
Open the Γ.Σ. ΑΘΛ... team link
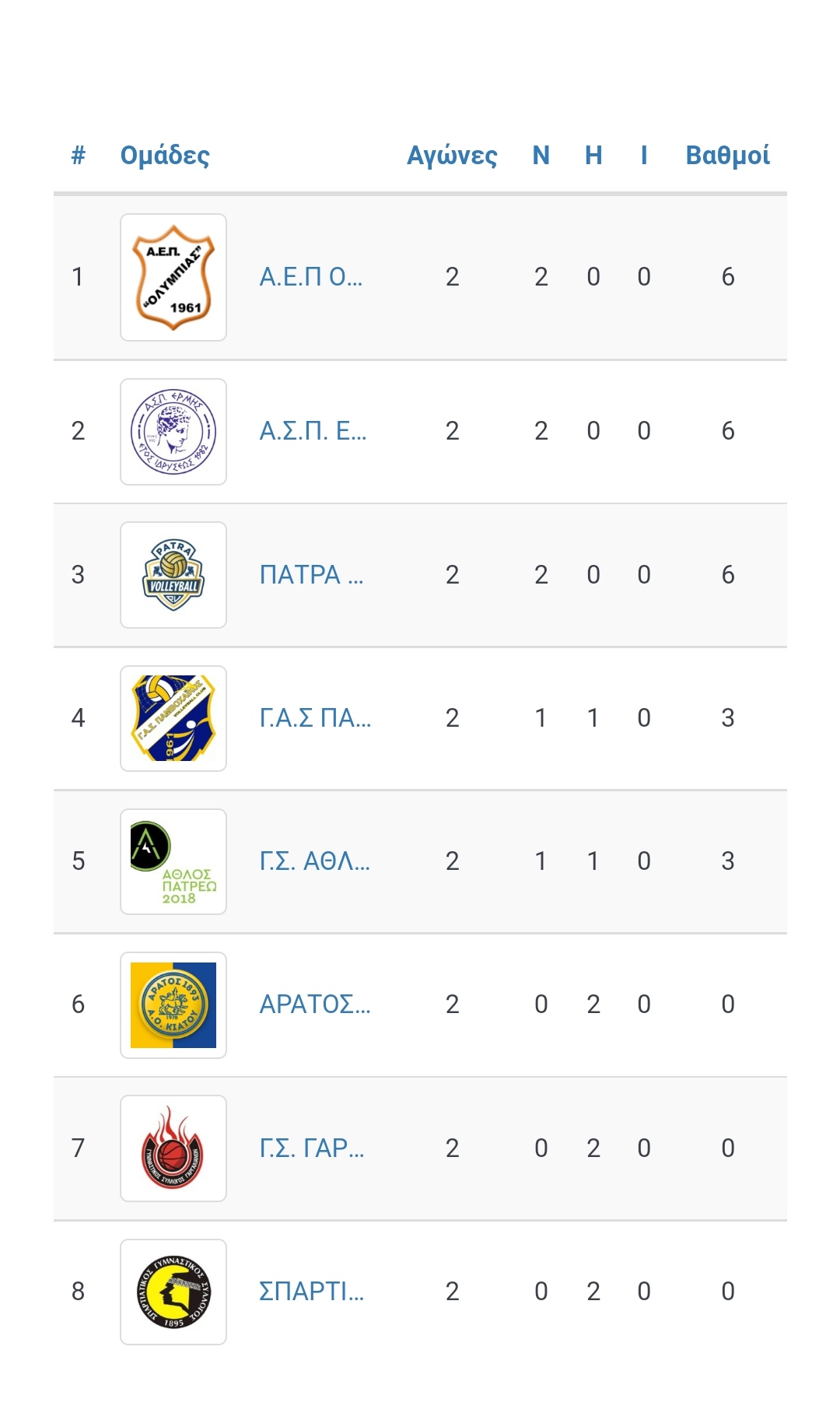314,861
